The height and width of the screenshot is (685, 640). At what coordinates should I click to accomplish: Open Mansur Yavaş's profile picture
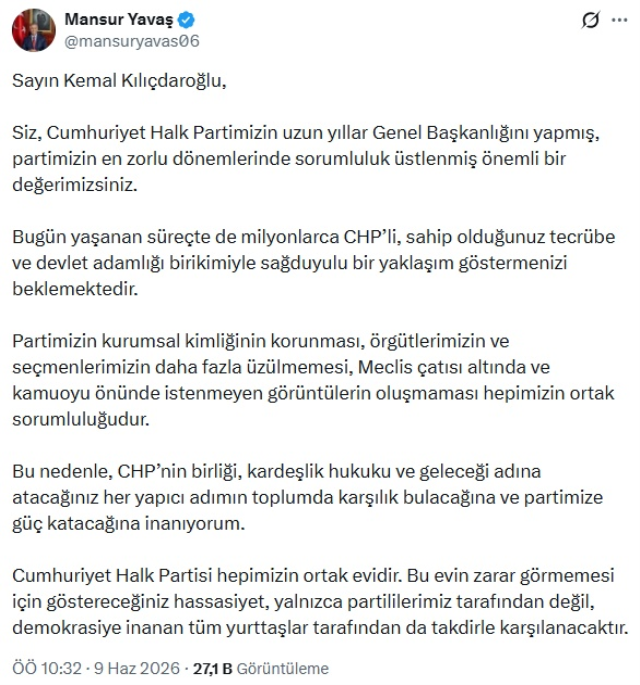coord(34,30)
